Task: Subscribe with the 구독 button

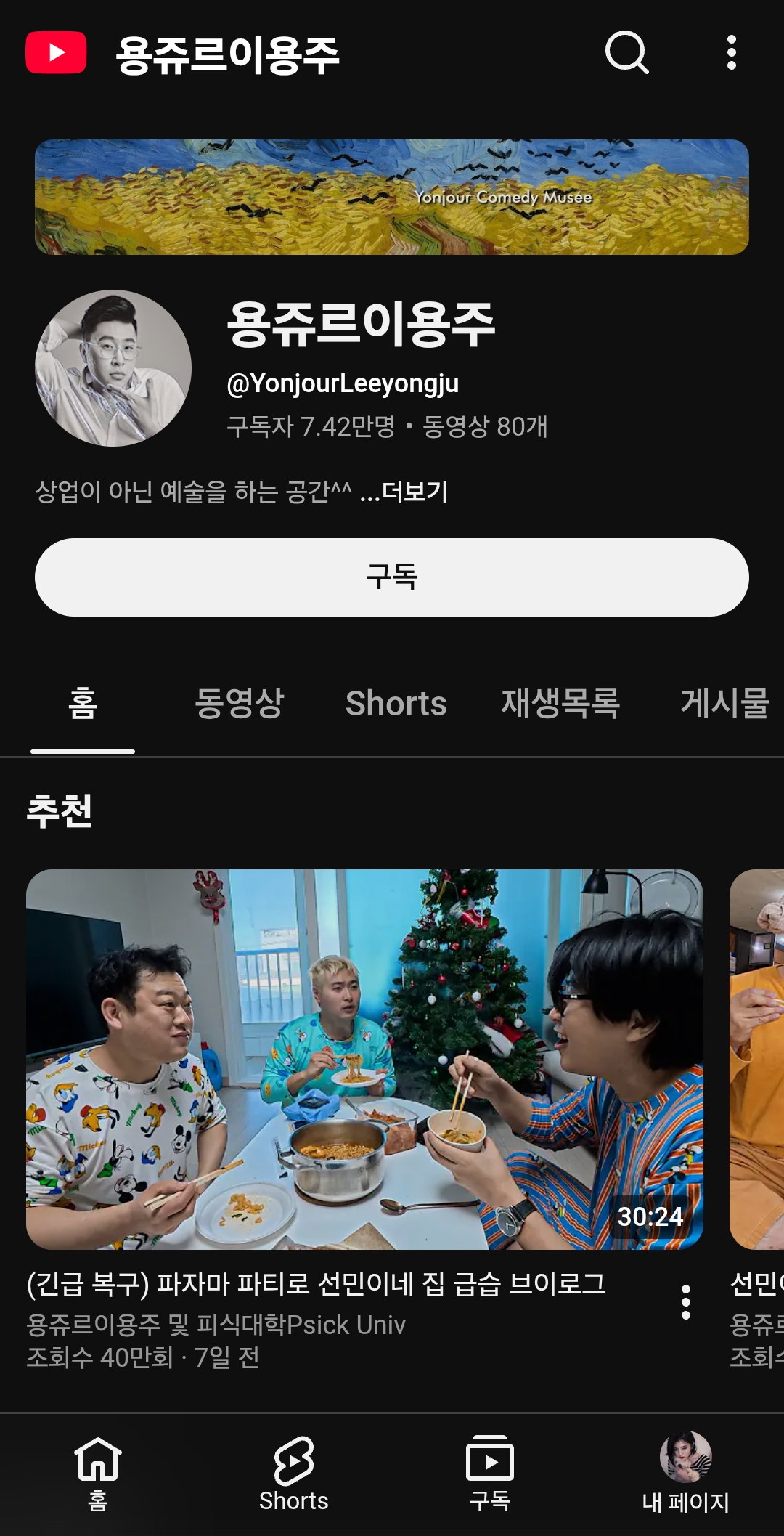Action: point(392,577)
